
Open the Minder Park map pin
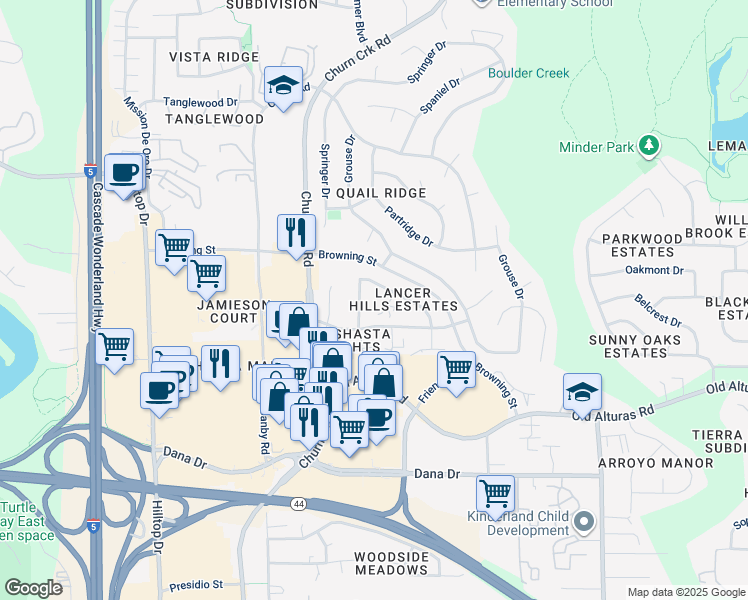tap(650, 147)
